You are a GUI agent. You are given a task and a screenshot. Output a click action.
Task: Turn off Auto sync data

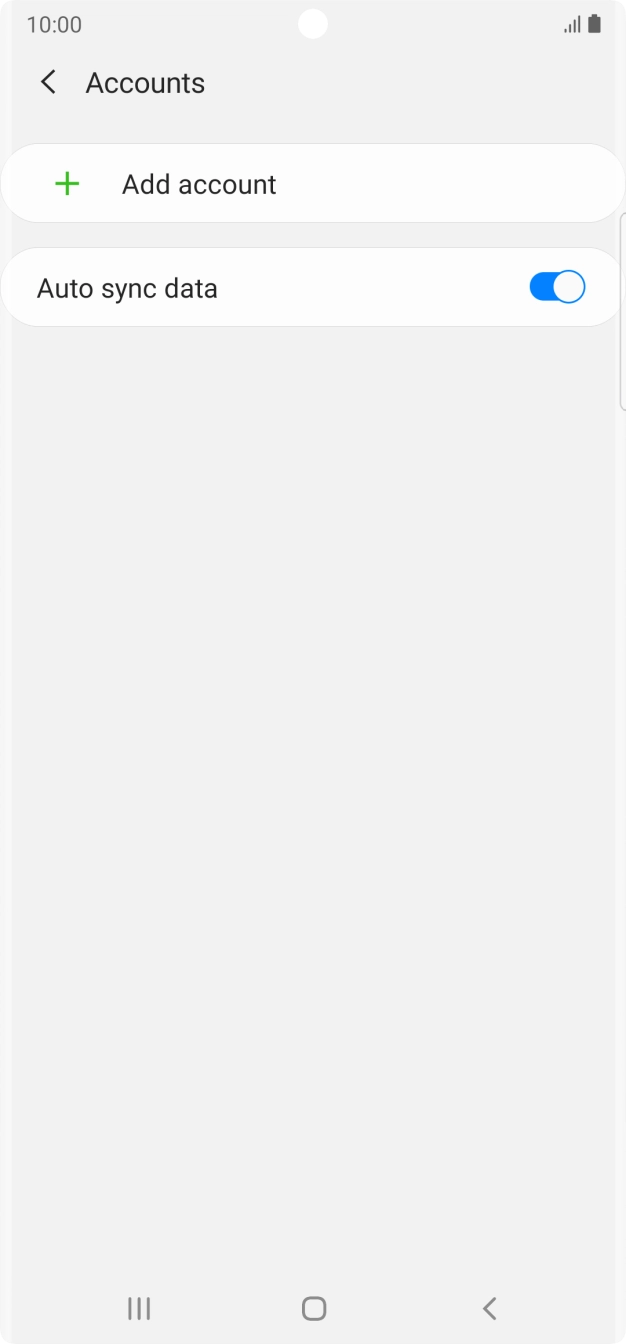click(556, 288)
